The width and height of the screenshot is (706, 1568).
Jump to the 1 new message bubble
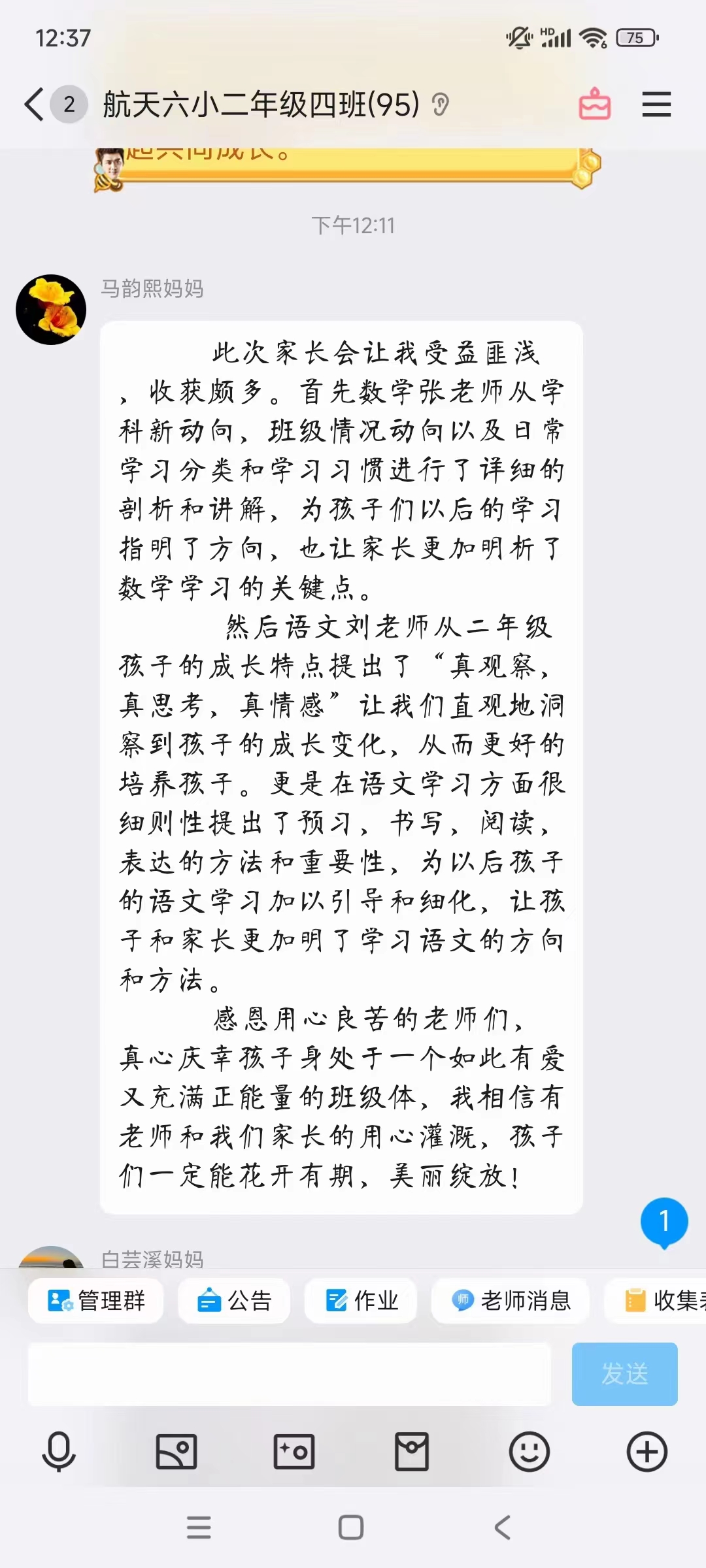click(x=664, y=1222)
